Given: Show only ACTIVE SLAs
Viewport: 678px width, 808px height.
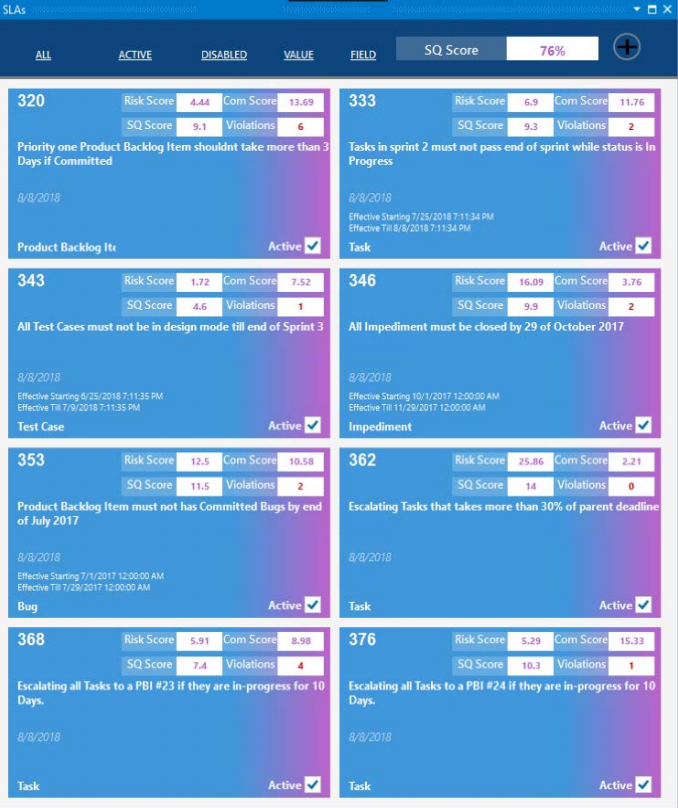Looking at the screenshot, I should click(x=135, y=55).
